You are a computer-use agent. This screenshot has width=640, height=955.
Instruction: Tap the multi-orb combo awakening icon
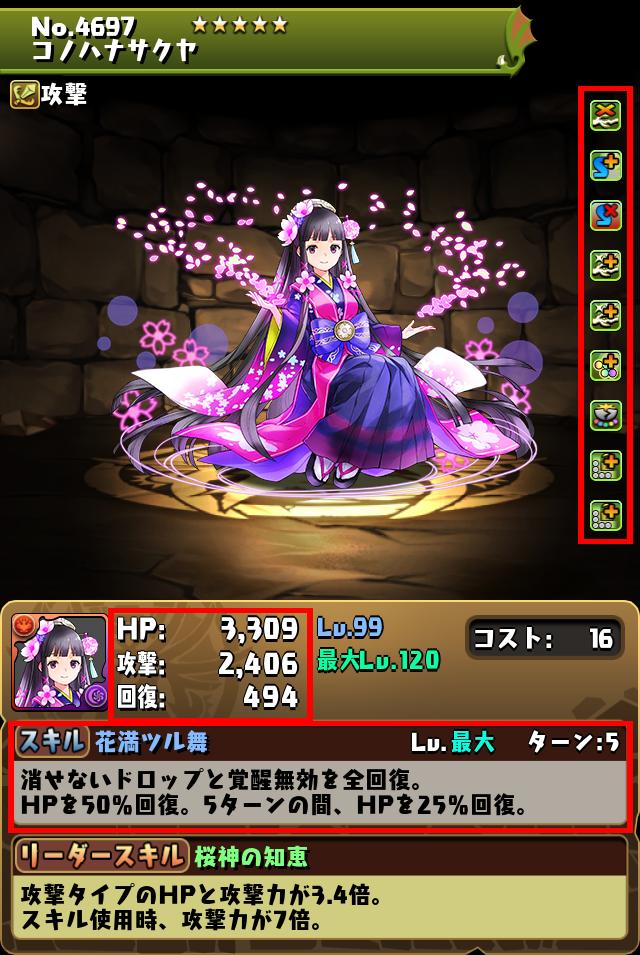point(606,364)
